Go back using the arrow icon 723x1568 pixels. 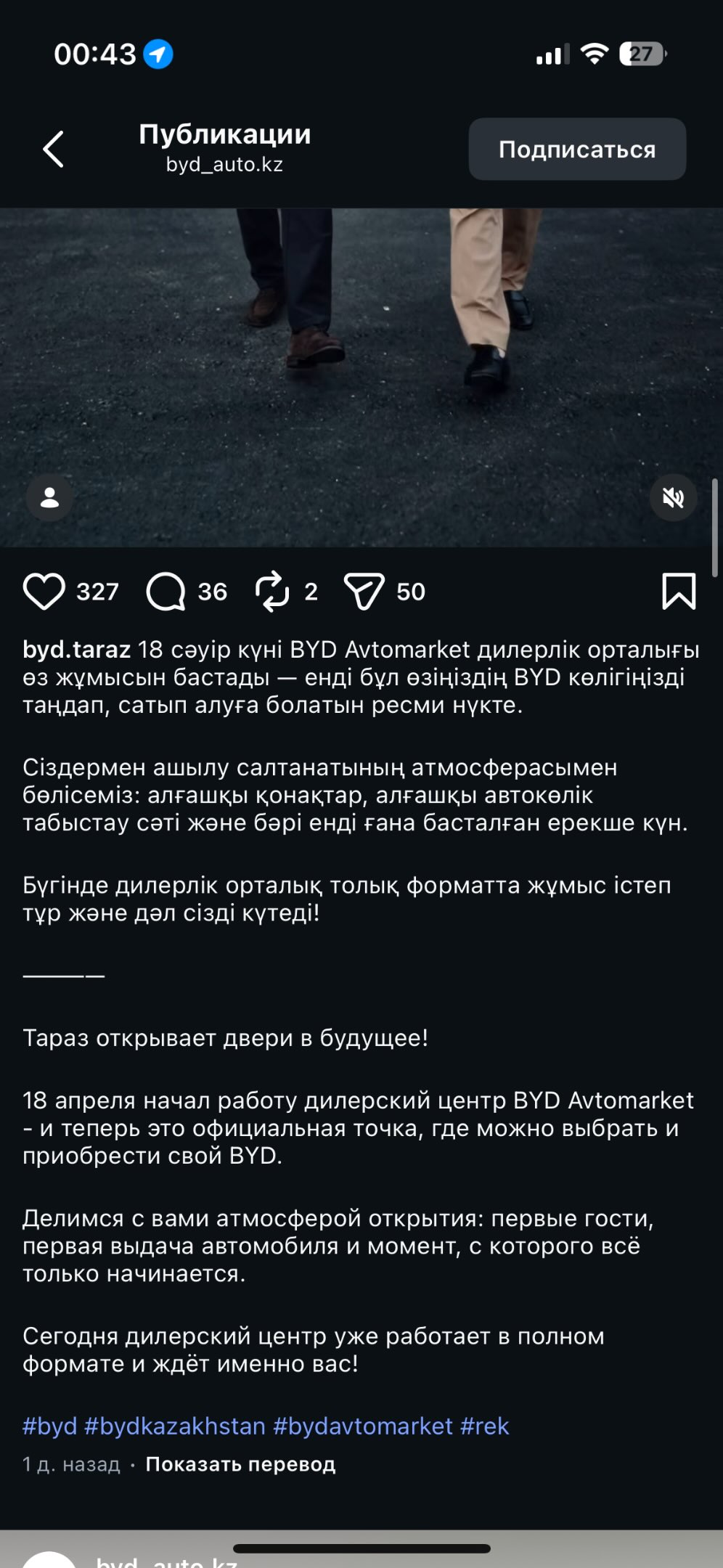pyautogui.click(x=53, y=150)
